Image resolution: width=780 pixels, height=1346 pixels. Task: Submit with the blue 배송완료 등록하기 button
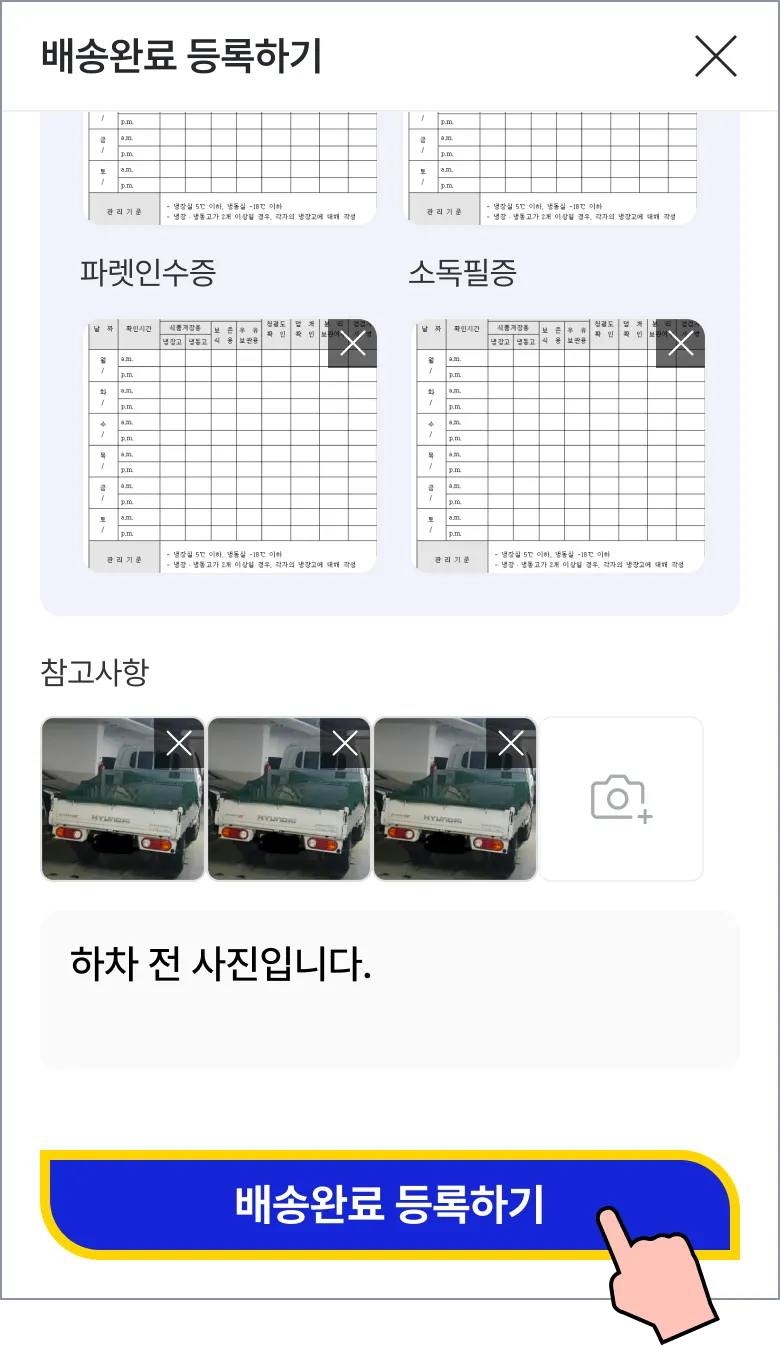click(390, 1204)
